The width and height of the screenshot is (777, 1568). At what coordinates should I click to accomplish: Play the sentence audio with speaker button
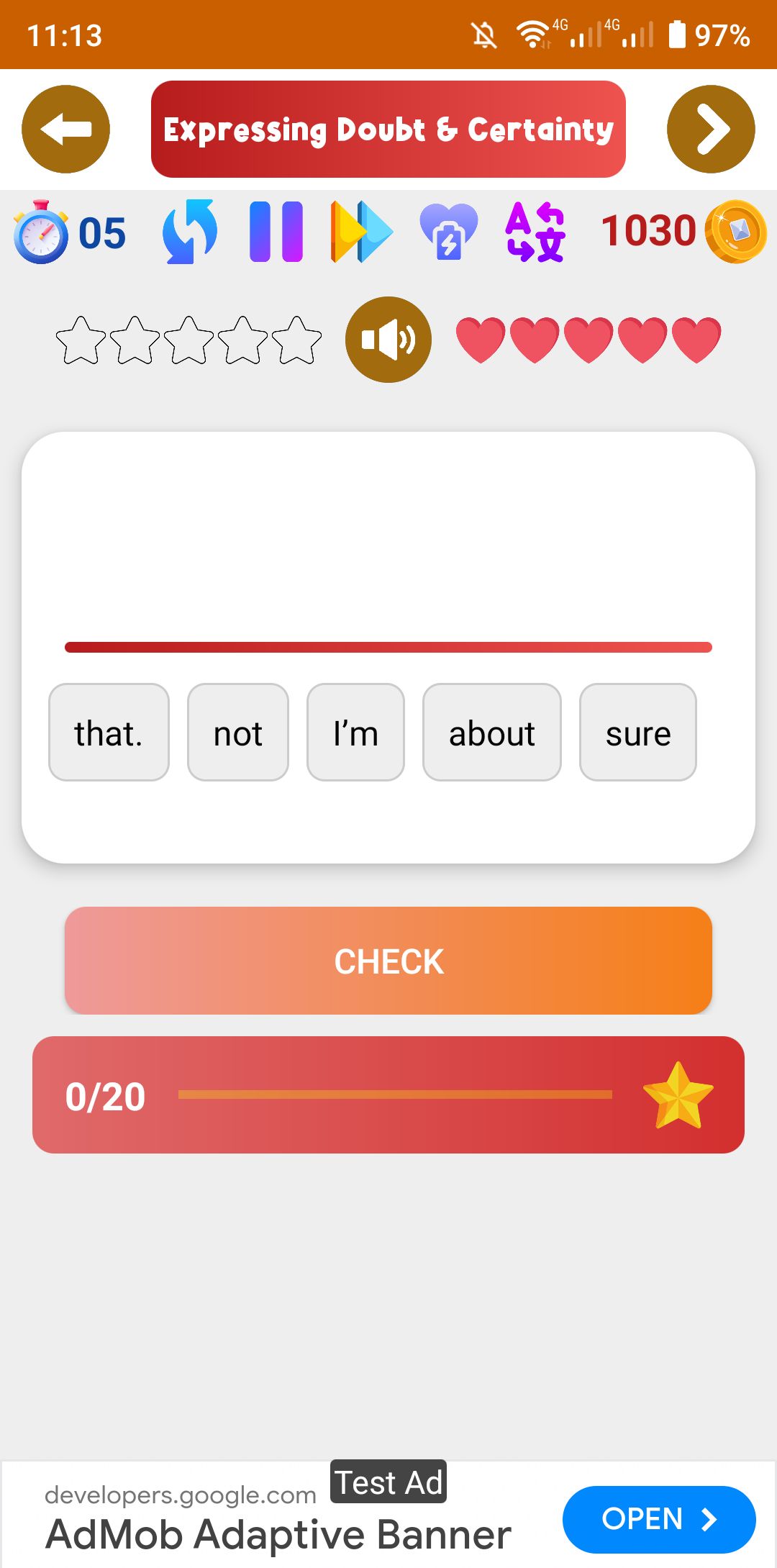[388, 340]
